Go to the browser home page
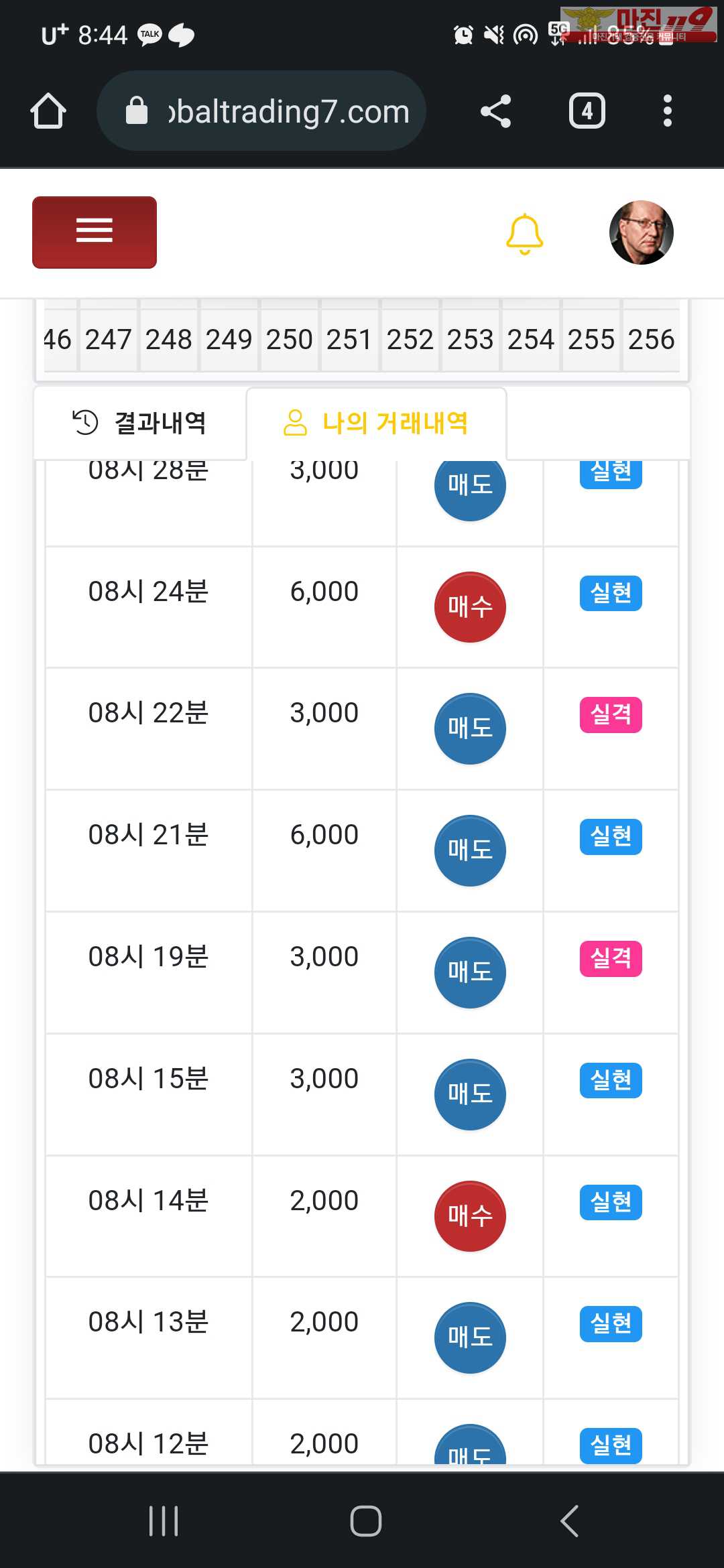The width and height of the screenshot is (724, 1568). pyautogui.click(x=48, y=111)
